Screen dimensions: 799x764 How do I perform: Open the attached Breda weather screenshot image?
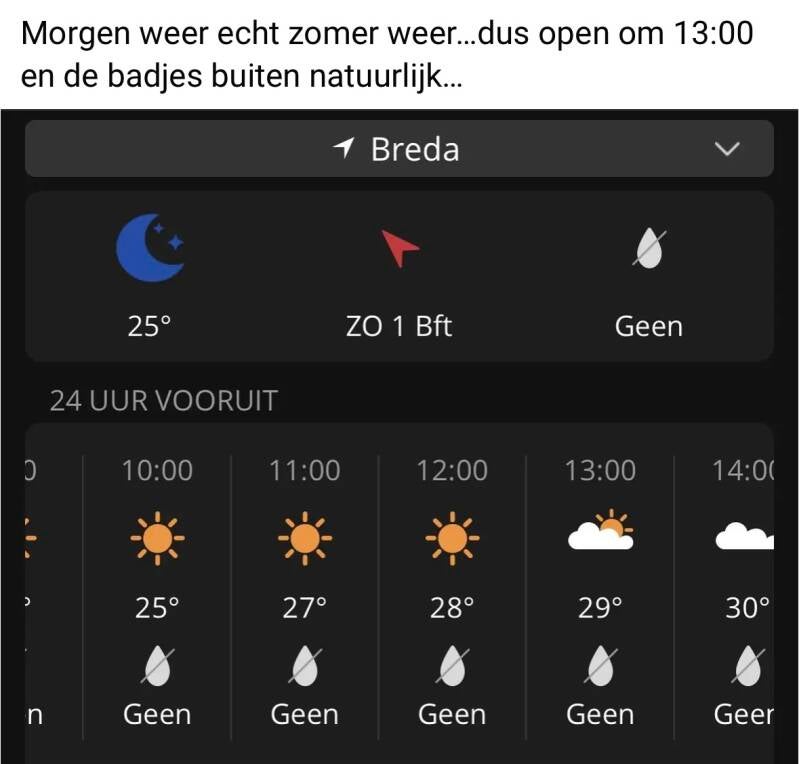tap(399, 435)
